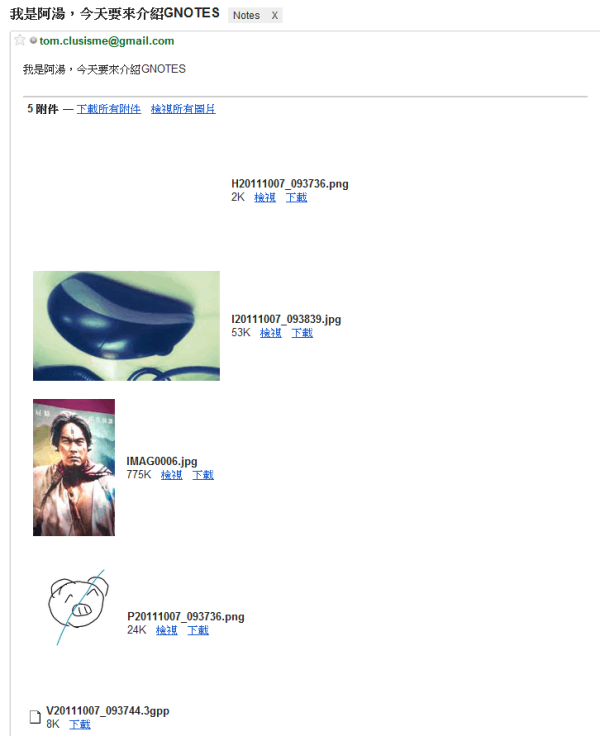Tap the 下載所有附件 link
This screenshot has width=600, height=736.
(109, 109)
